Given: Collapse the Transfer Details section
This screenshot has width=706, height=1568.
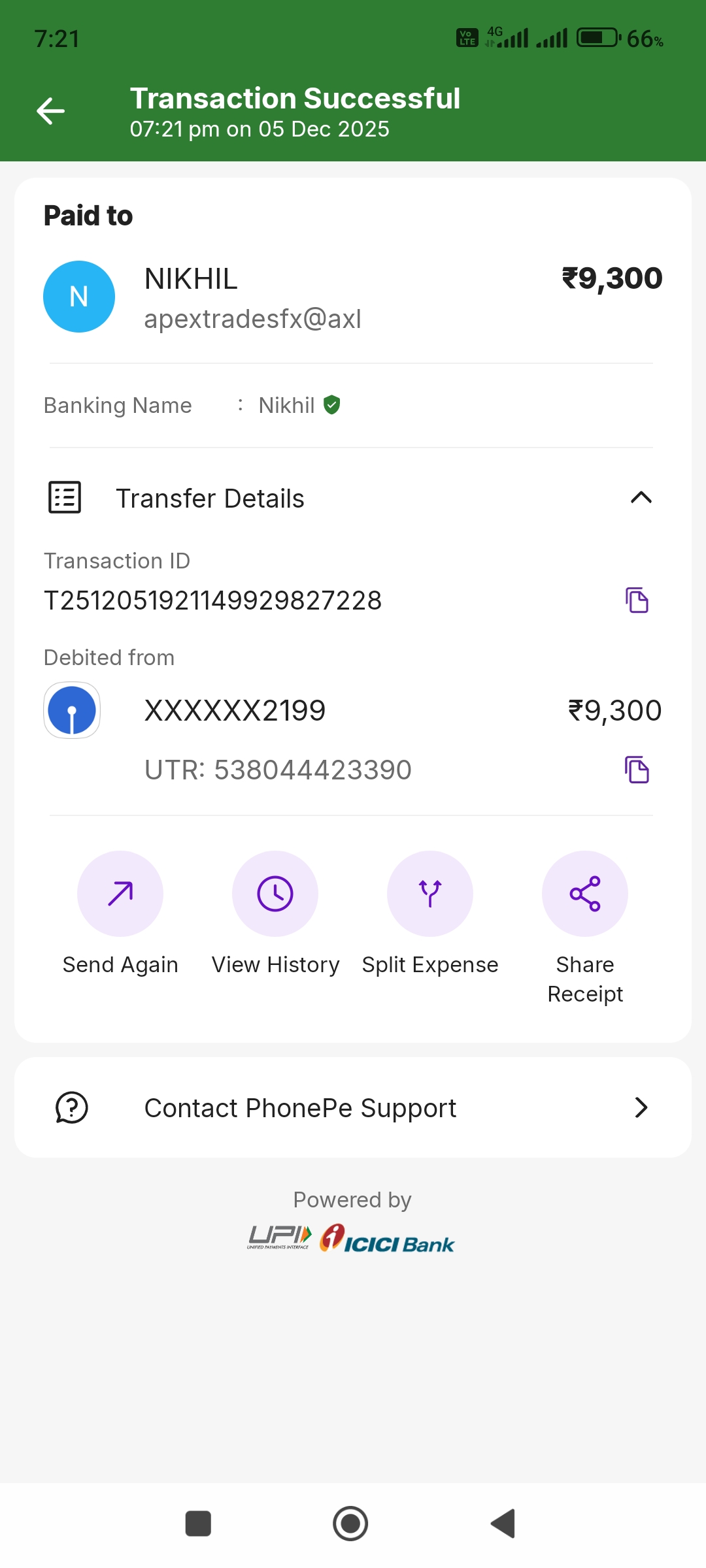Looking at the screenshot, I should coord(641,498).
